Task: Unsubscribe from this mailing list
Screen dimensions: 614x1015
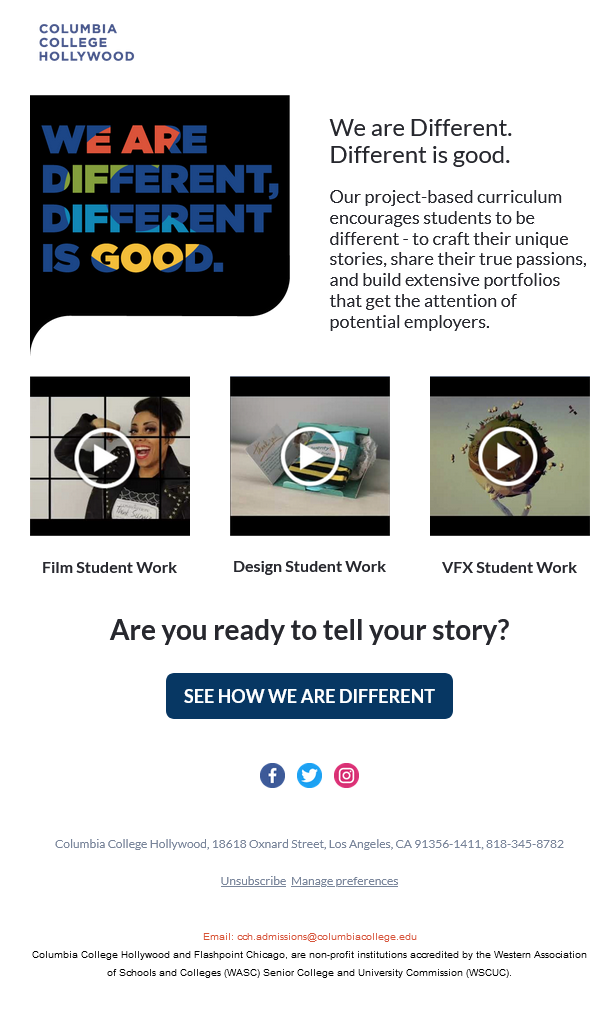Action: [253, 881]
